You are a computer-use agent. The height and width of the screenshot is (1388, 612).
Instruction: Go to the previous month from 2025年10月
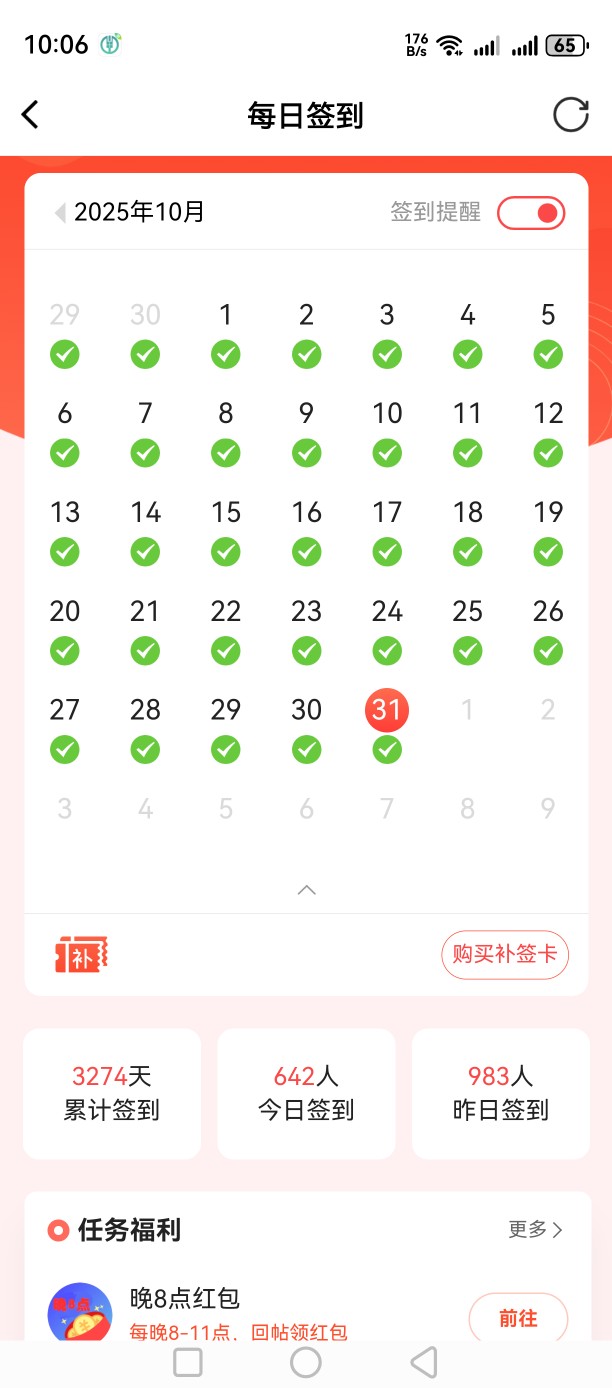[x=60, y=212]
